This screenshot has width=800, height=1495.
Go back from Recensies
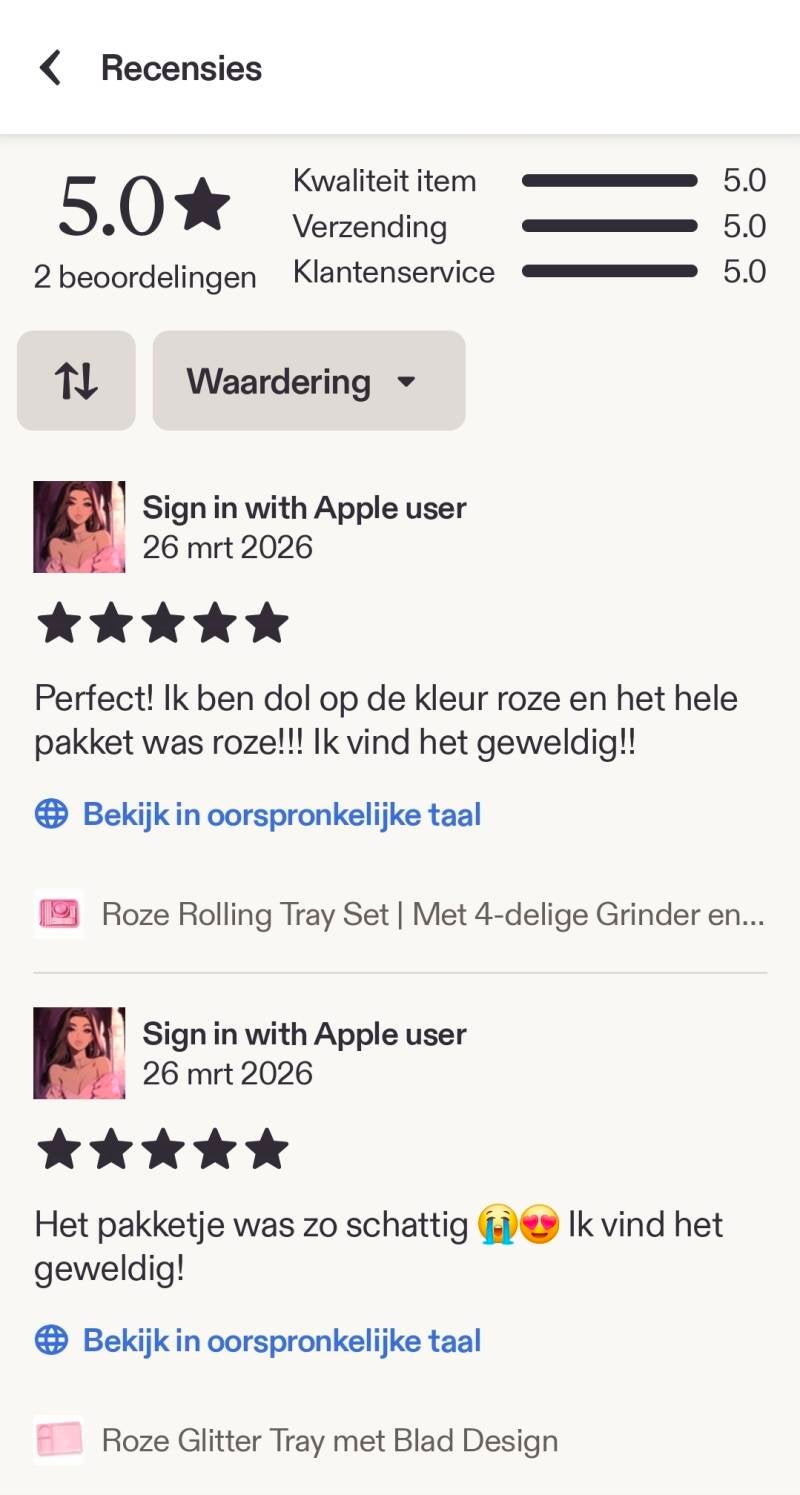coord(50,69)
